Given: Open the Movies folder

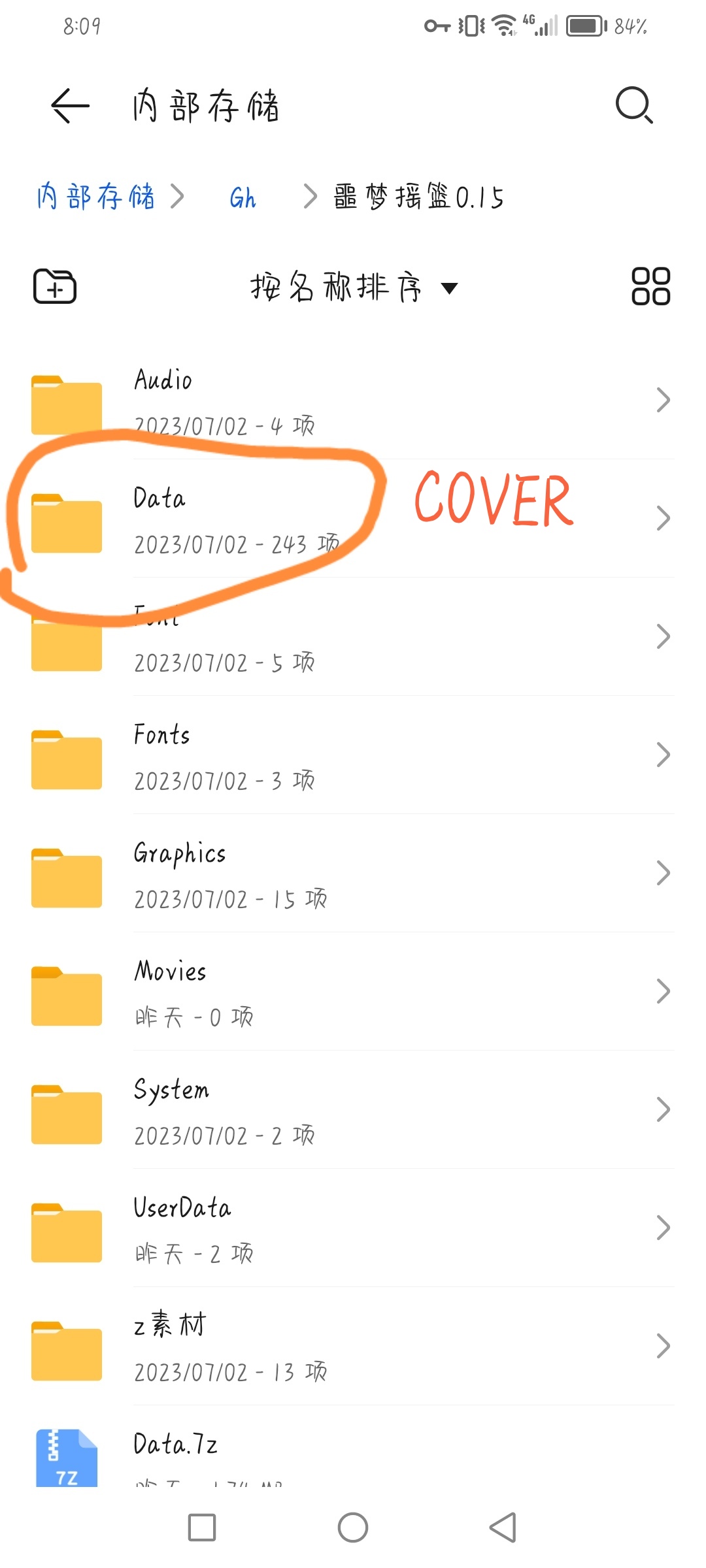Looking at the screenshot, I should [x=353, y=992].
